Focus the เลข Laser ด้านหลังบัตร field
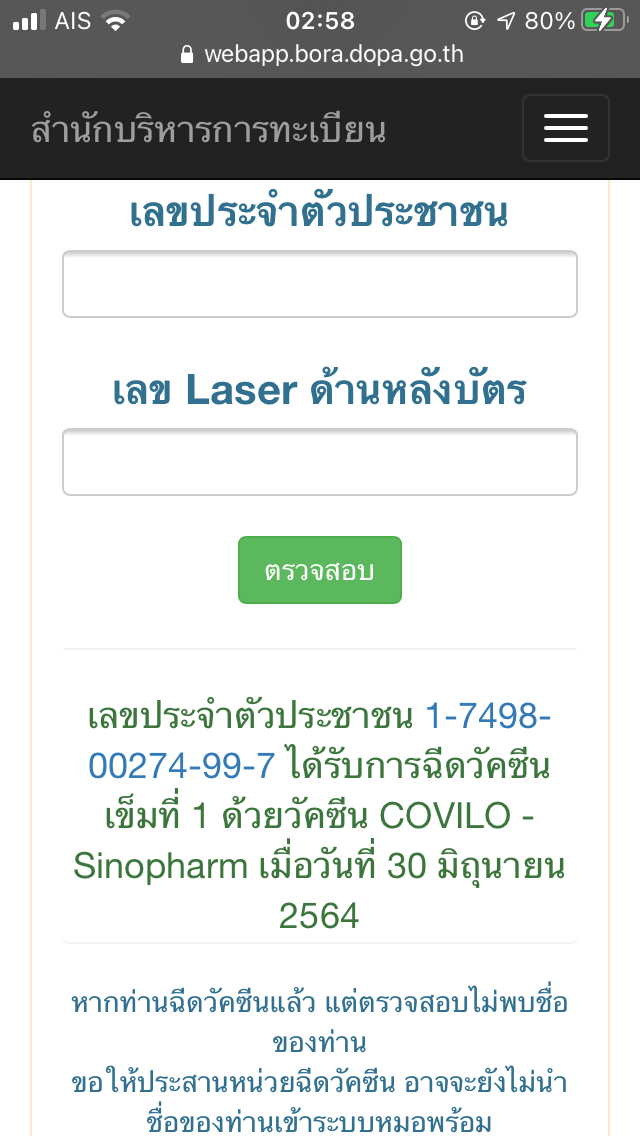 click(320, 462)
